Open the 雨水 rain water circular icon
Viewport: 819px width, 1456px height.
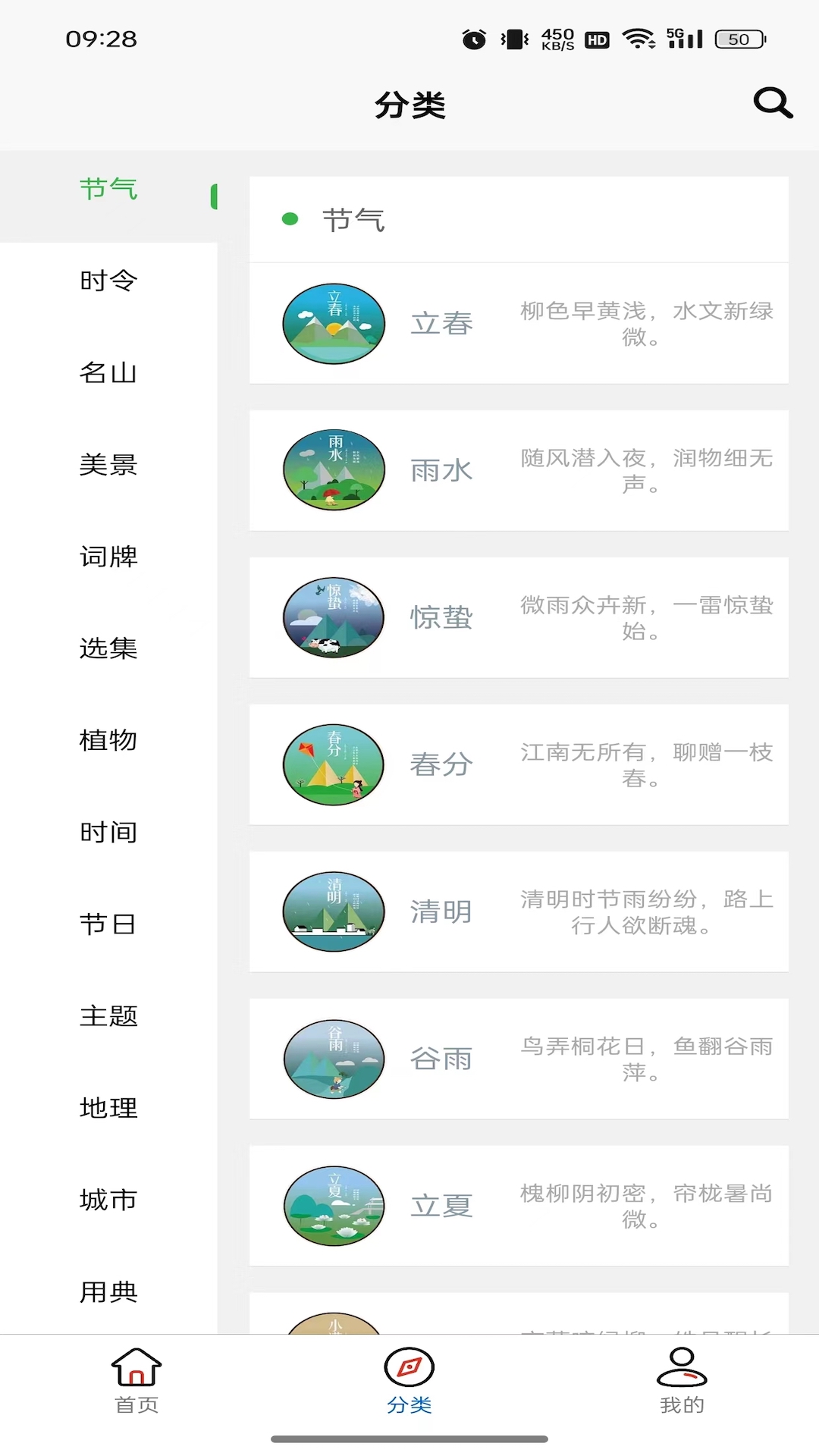coord(333,469)
